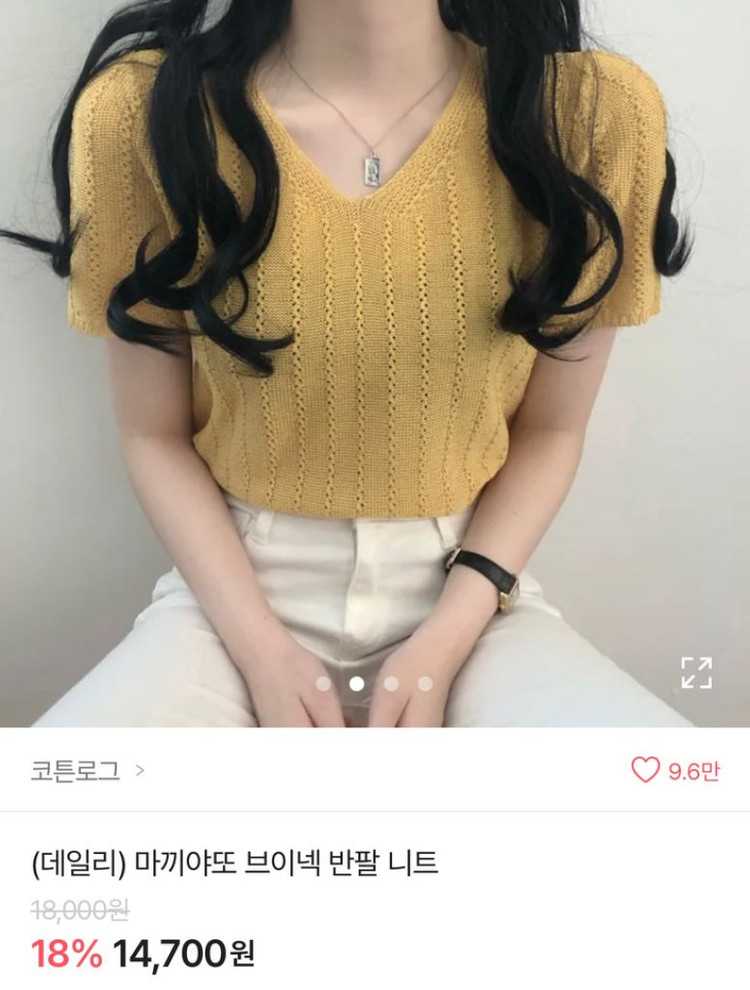Open the 코튼로그 store page
750x990 pixels.
point(87,770)
